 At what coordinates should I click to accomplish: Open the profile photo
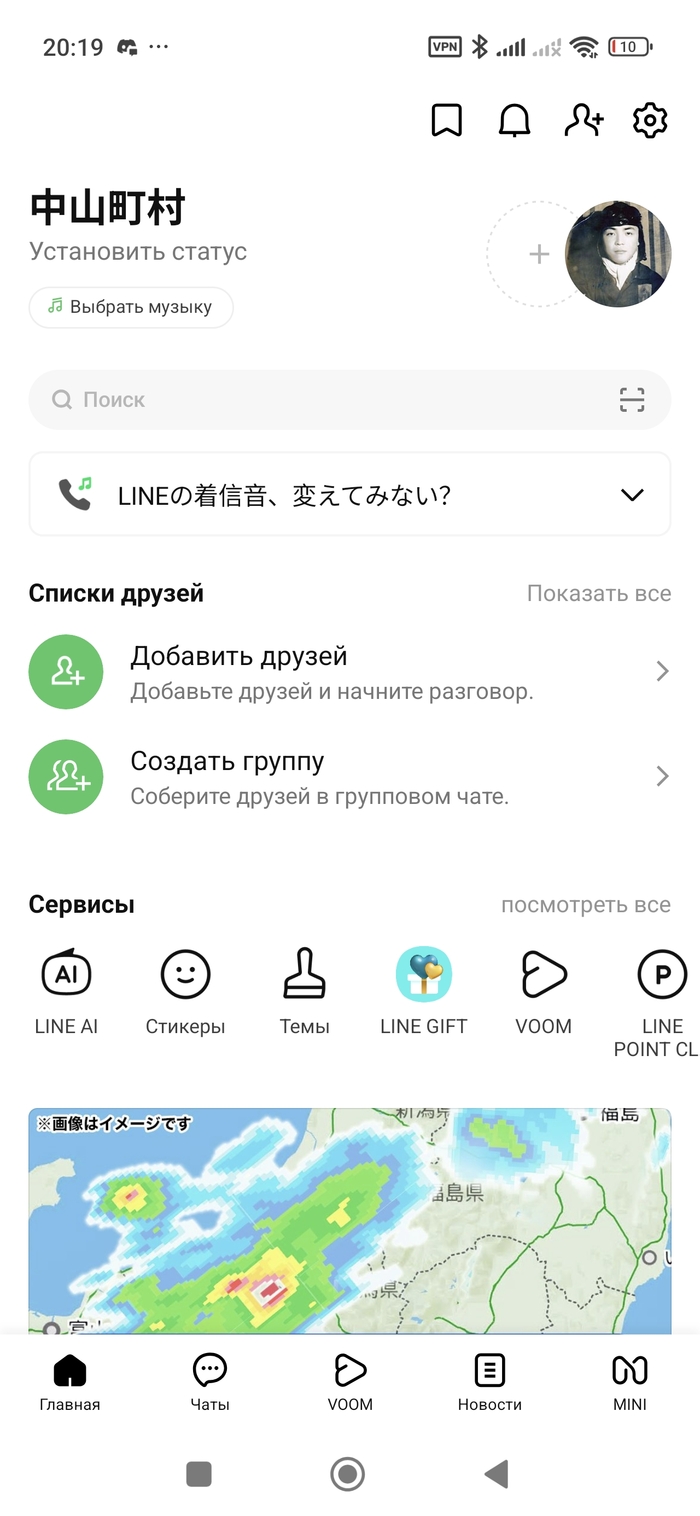[x=618, y=254]
